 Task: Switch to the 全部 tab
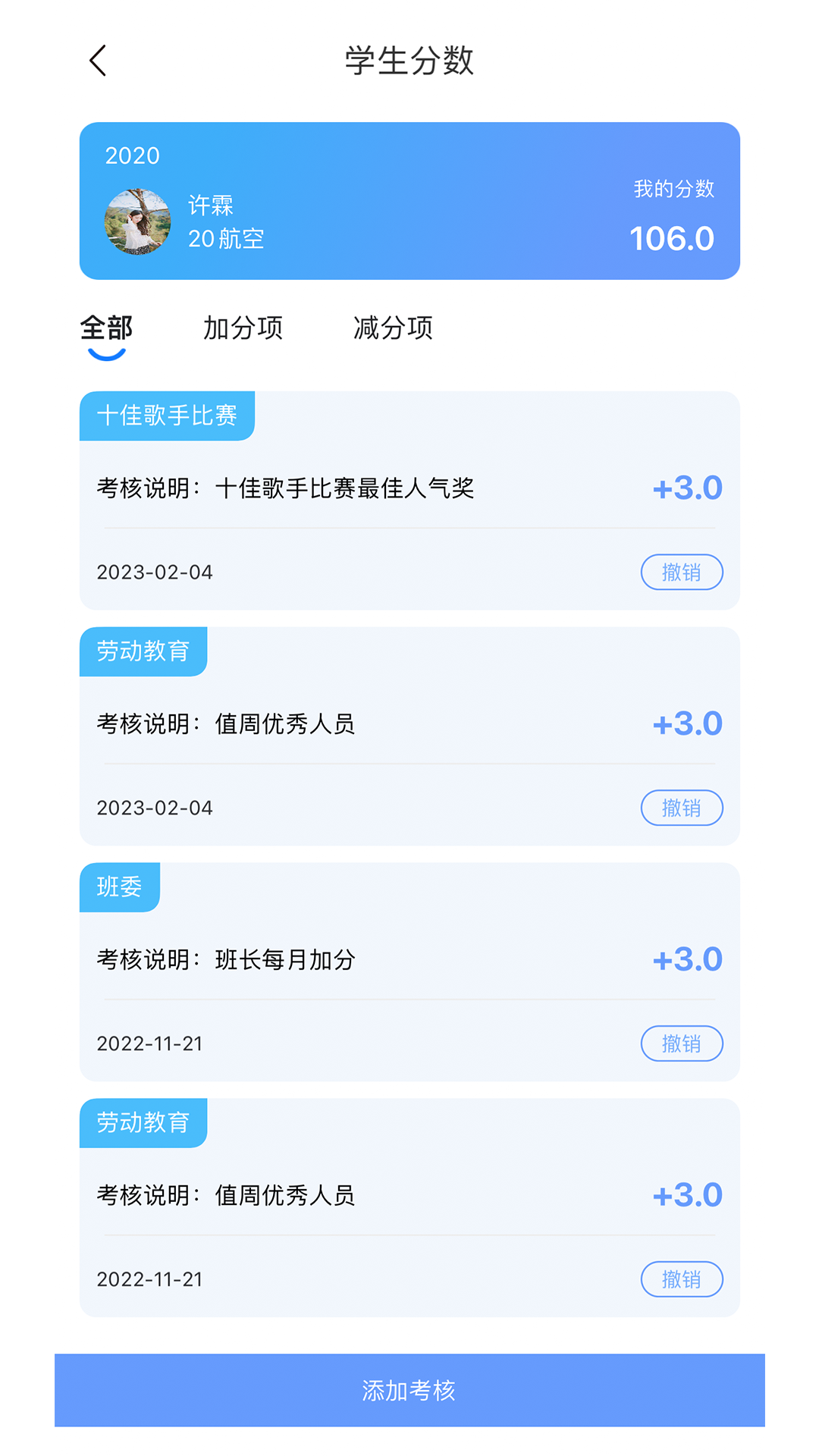pos(107,328)
